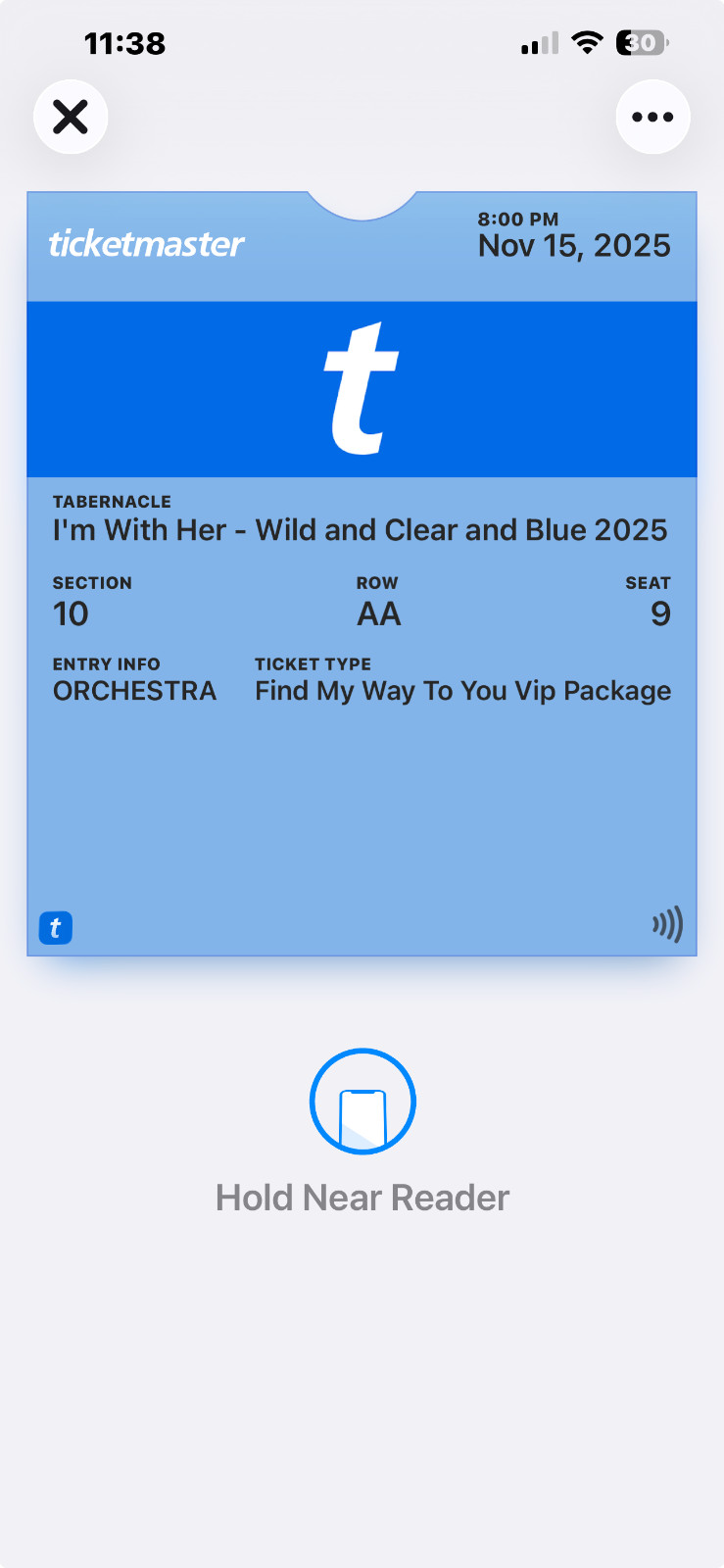724x1568 pixels.
Task: Tap the ORCHESTRA entry info text
Action: [134, 691]
